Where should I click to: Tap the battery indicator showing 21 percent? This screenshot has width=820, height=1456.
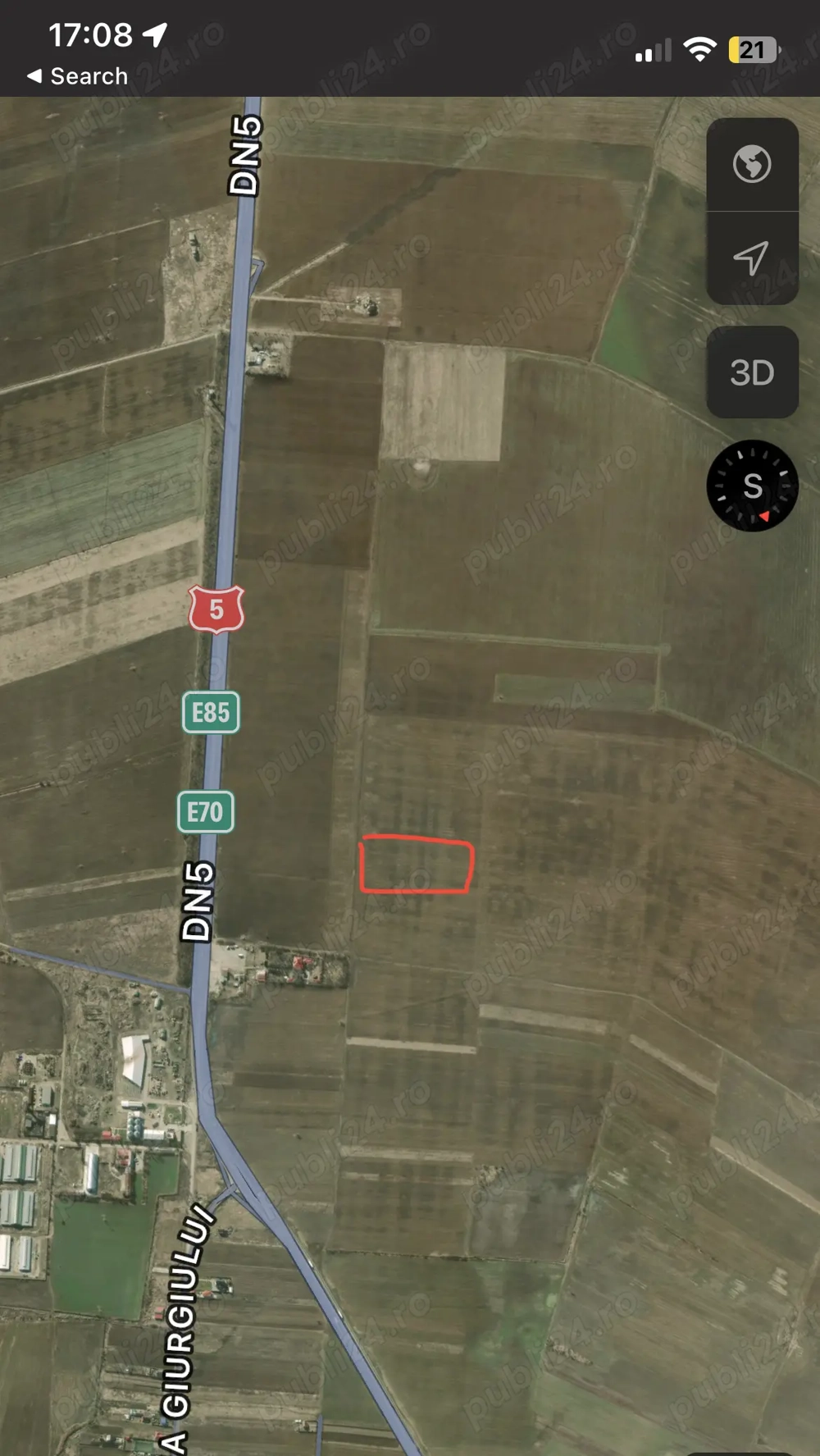(x=749, y=49)
